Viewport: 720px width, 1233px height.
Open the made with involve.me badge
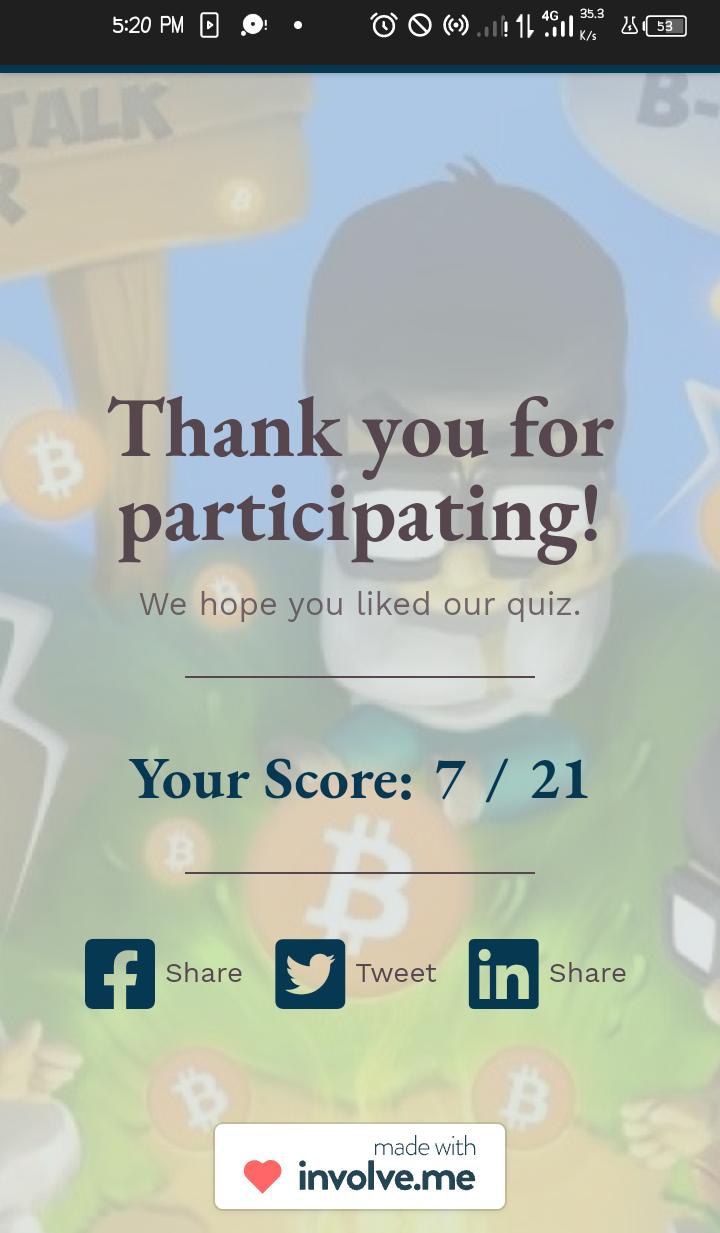360,1166
